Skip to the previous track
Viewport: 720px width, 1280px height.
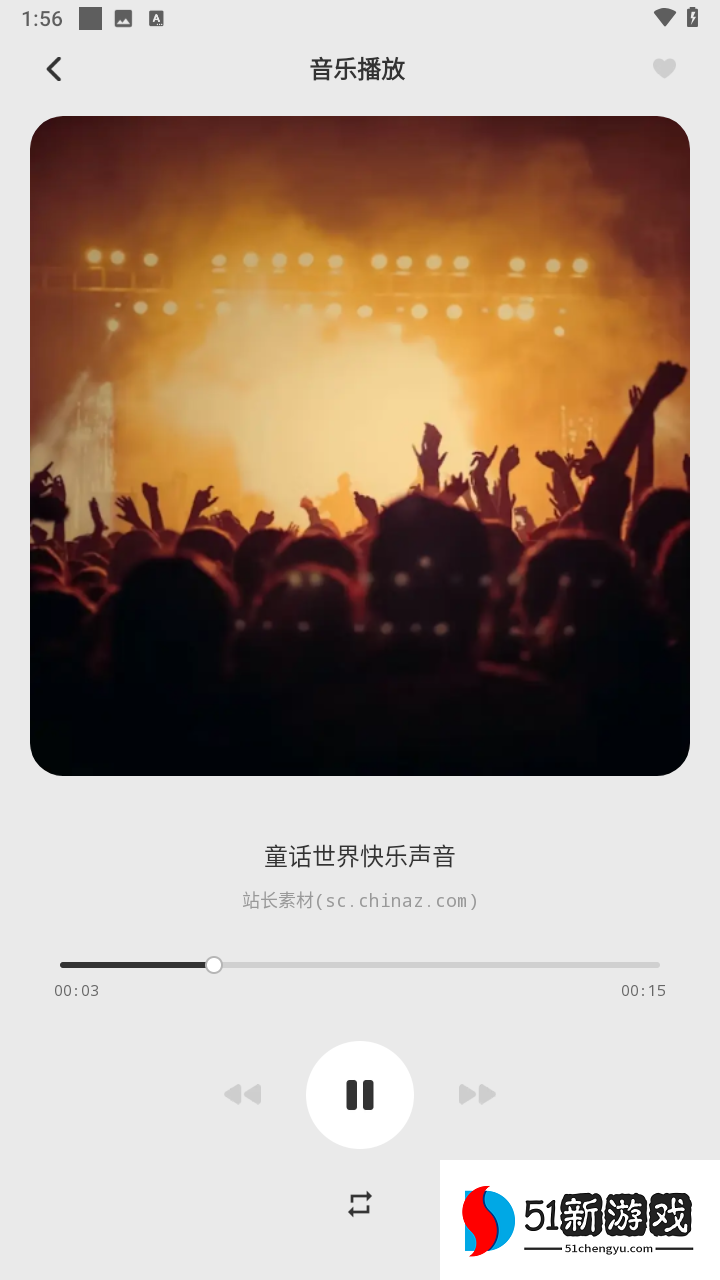coord(243,1095)
